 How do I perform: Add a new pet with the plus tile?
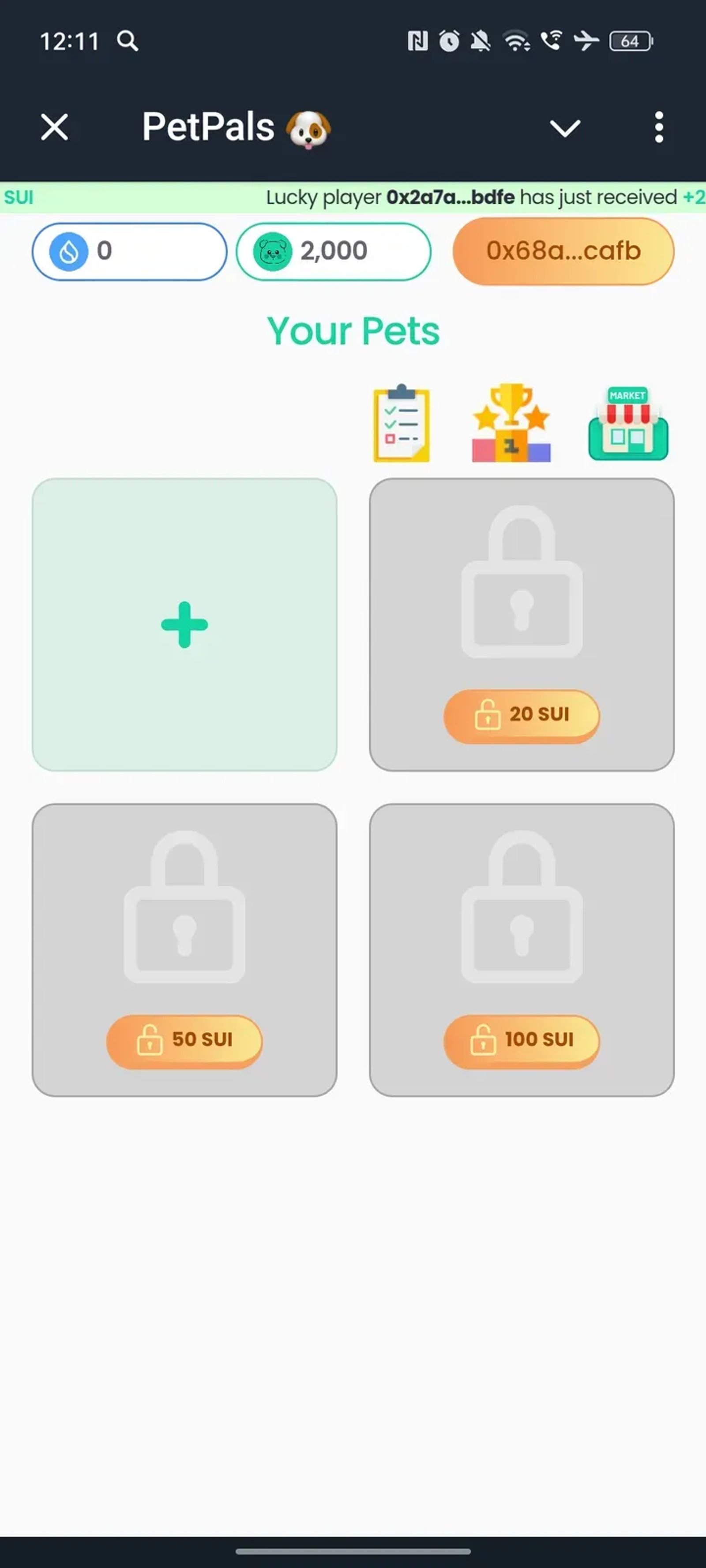tap(184, 623)
